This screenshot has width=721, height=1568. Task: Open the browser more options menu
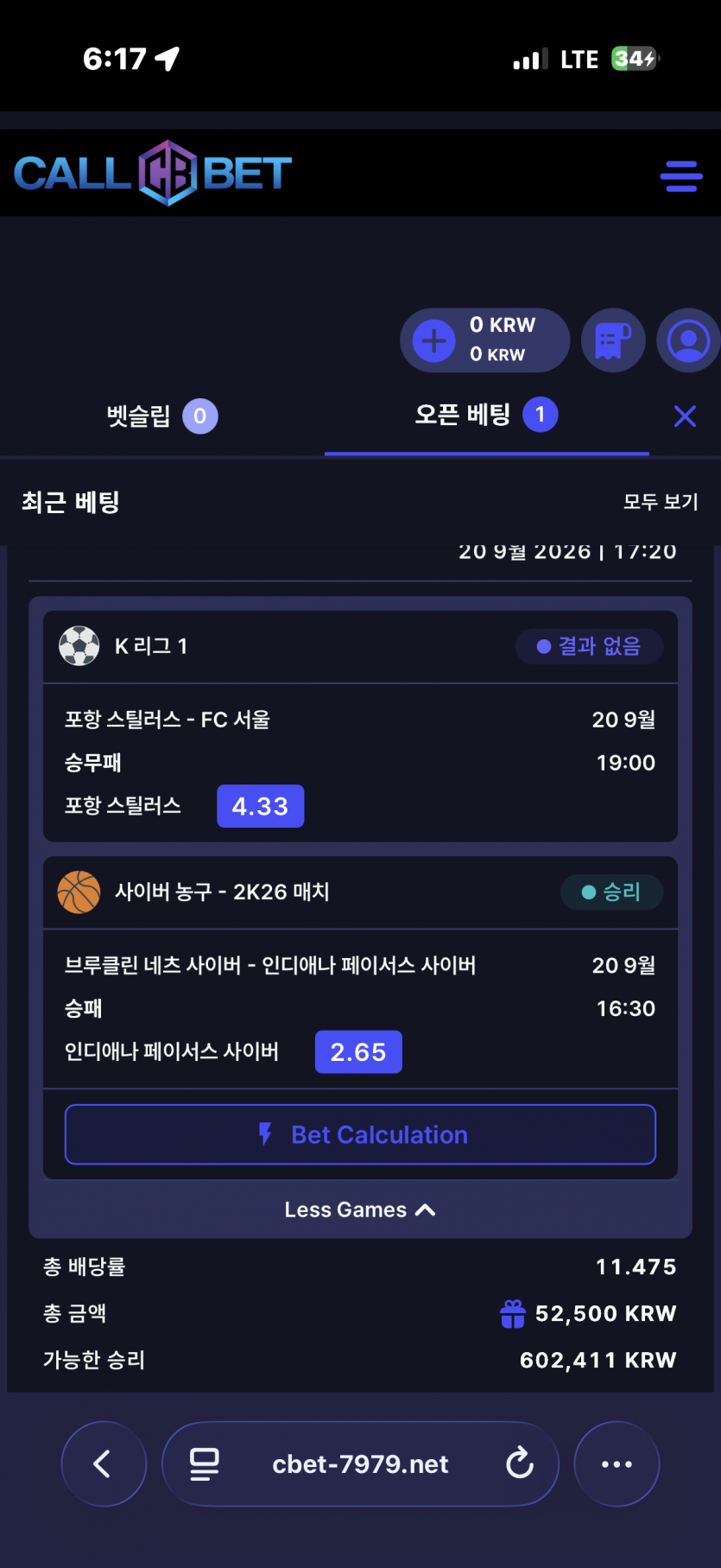click(x=617, y=1463)
